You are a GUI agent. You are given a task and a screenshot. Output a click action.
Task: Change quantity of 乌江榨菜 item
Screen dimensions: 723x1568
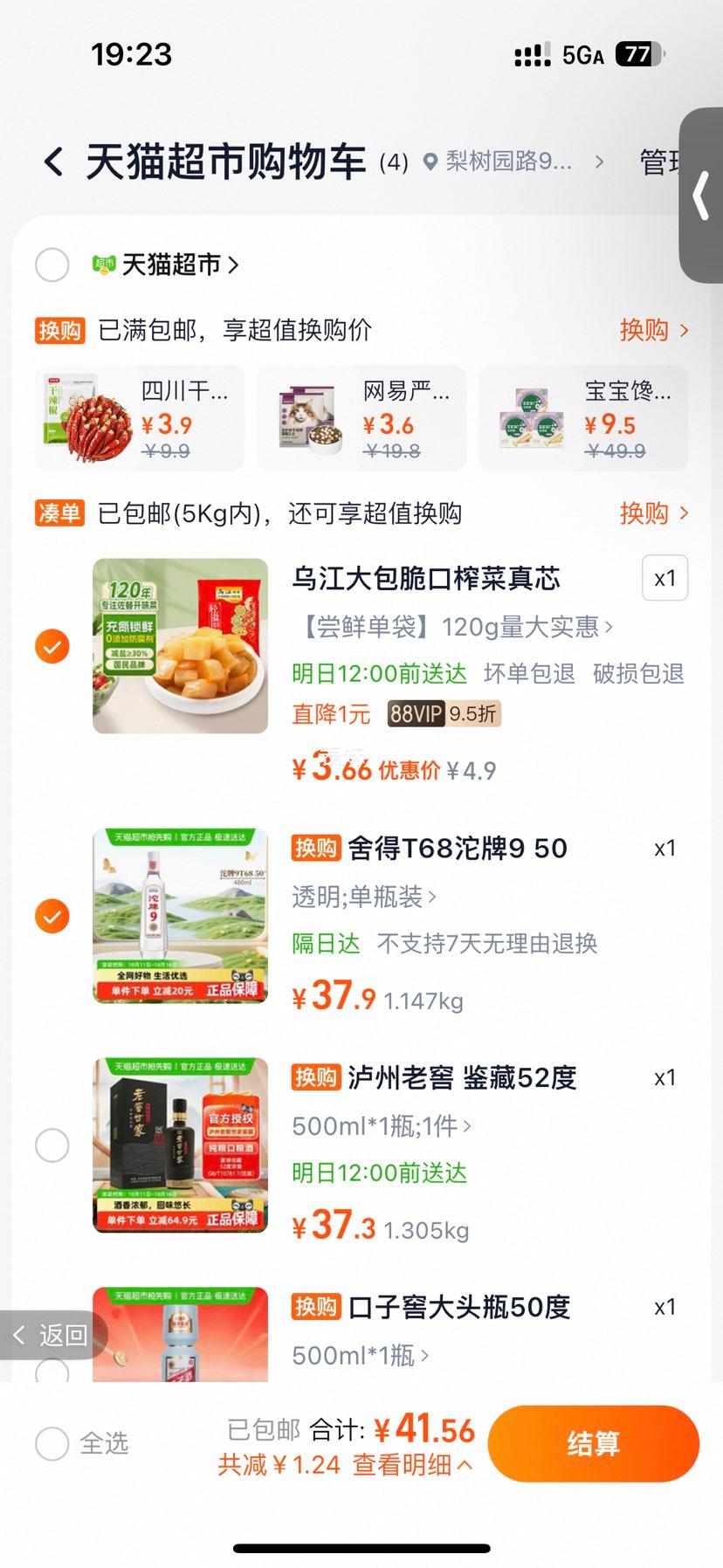[664, 578]
